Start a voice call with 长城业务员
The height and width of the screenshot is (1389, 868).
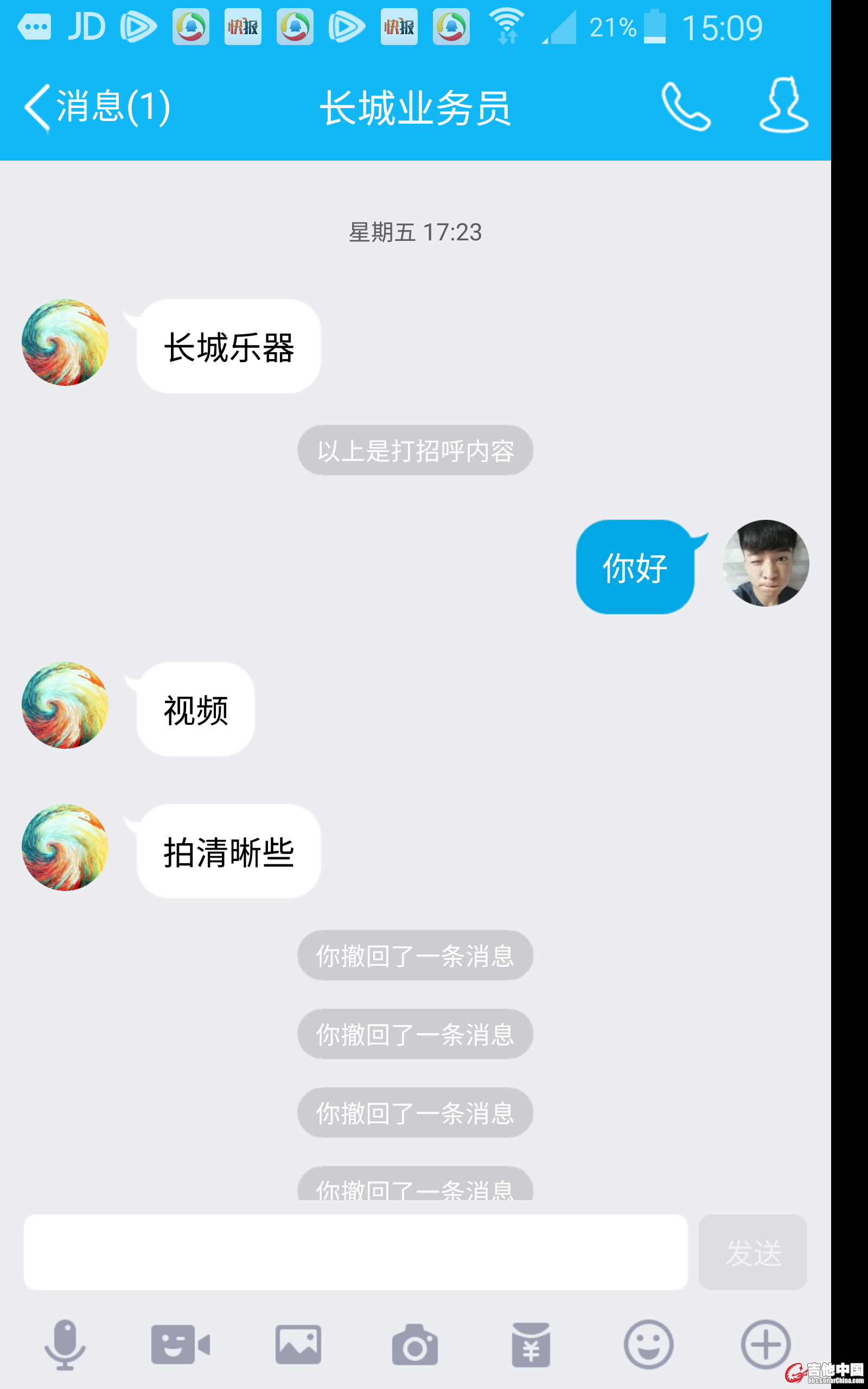[x=685, y=107]
